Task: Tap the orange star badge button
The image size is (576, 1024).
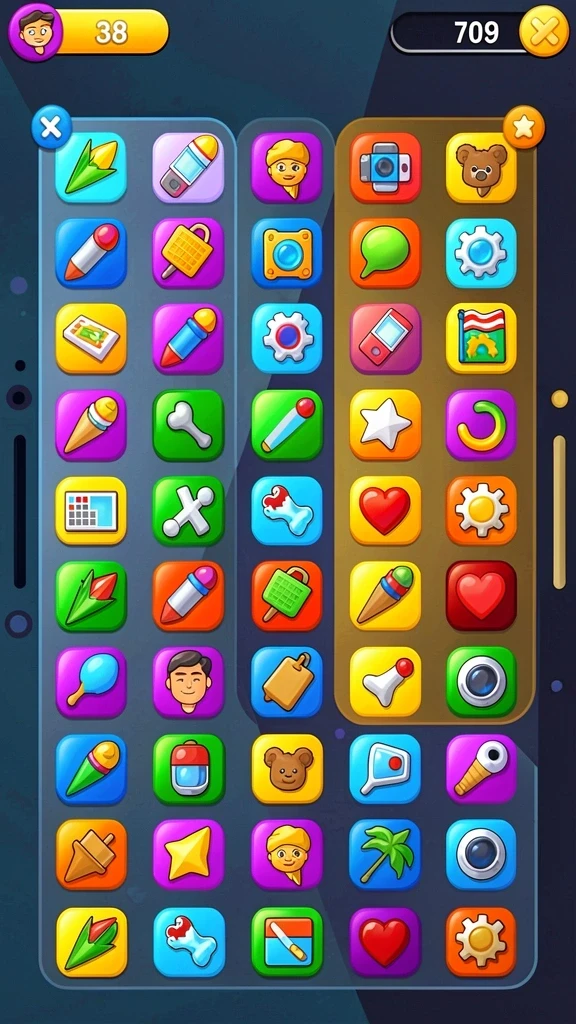Action: [524, 127]
